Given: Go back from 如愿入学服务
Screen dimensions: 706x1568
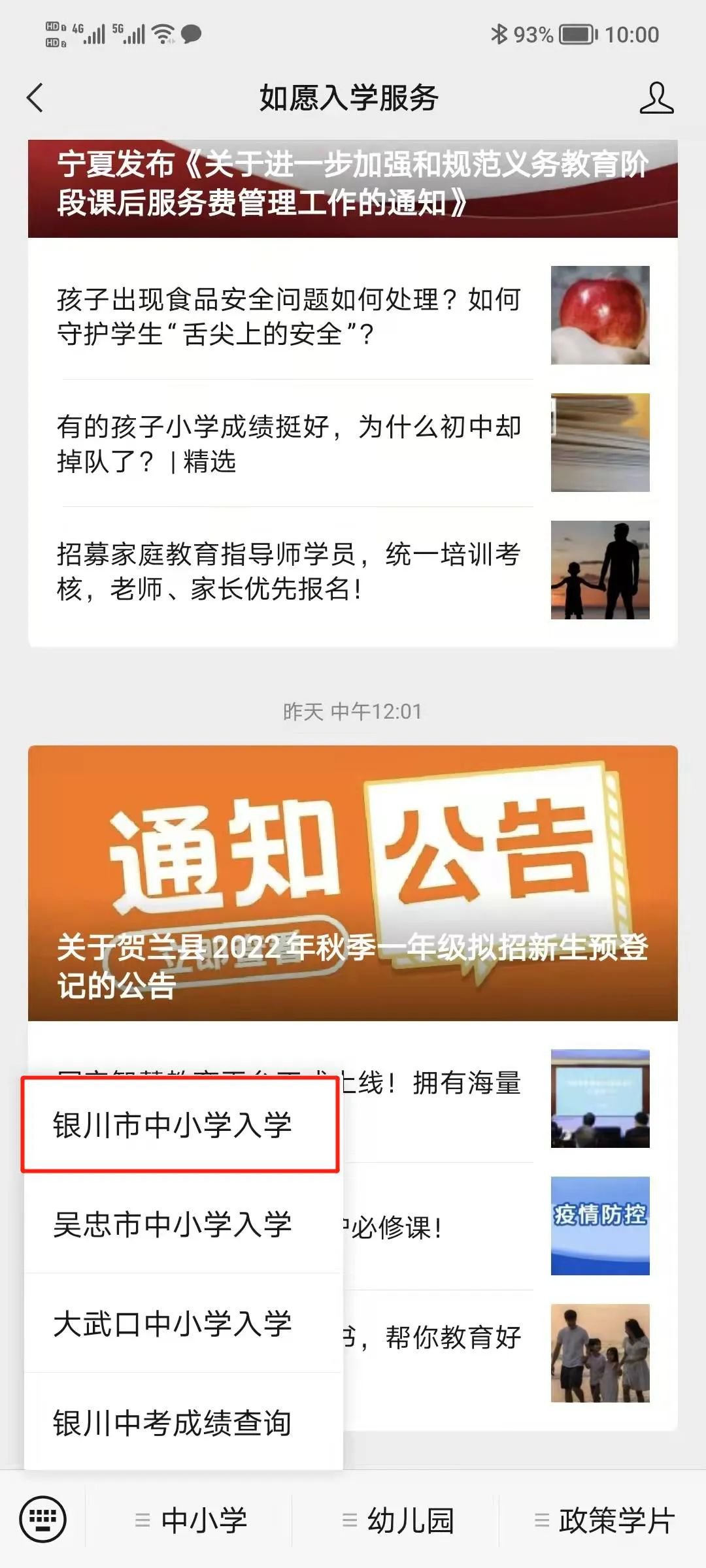Looking at the screenshot, I should (x=35, y=98).
